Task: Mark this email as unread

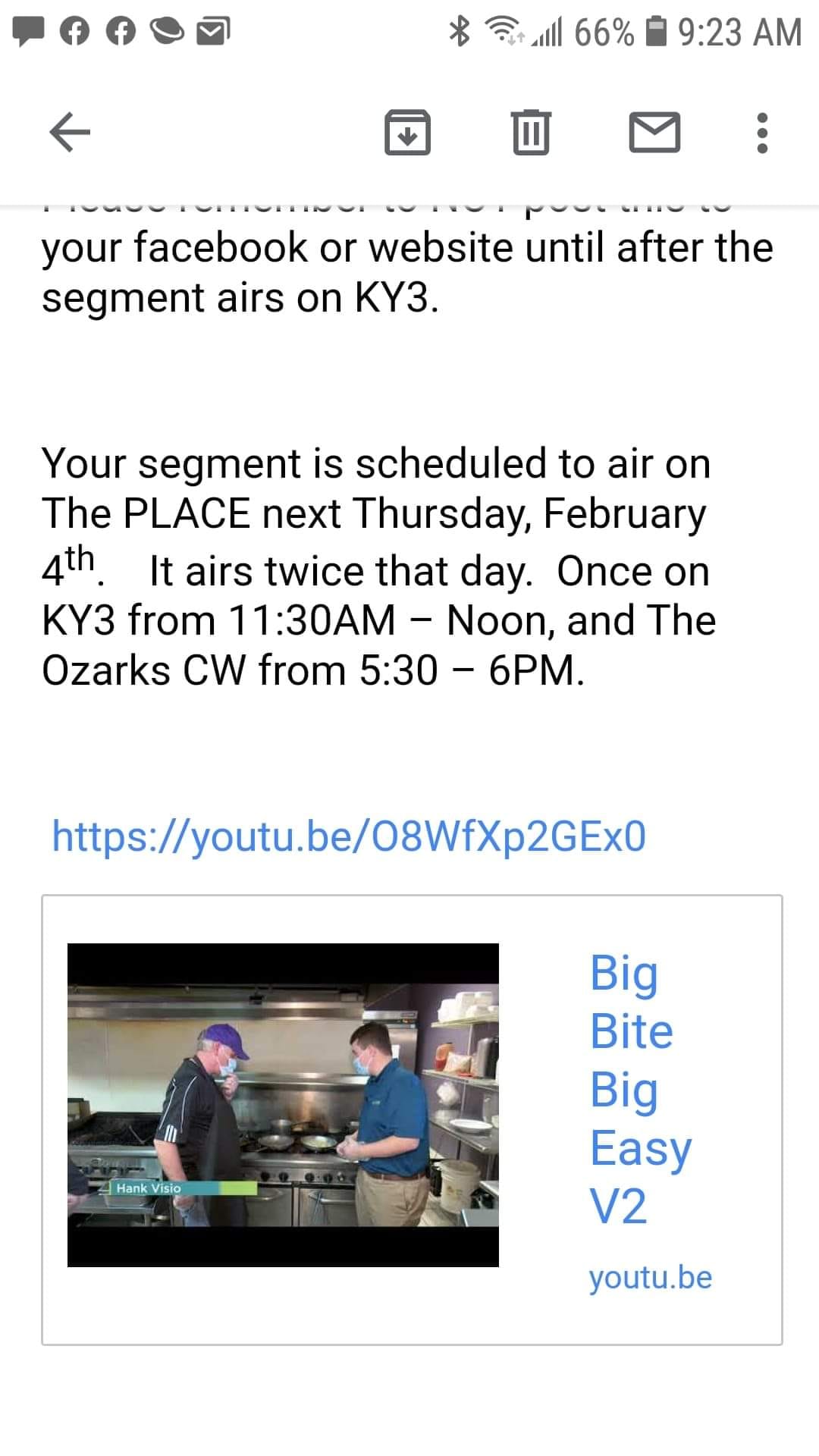Action: click(654, 133)
